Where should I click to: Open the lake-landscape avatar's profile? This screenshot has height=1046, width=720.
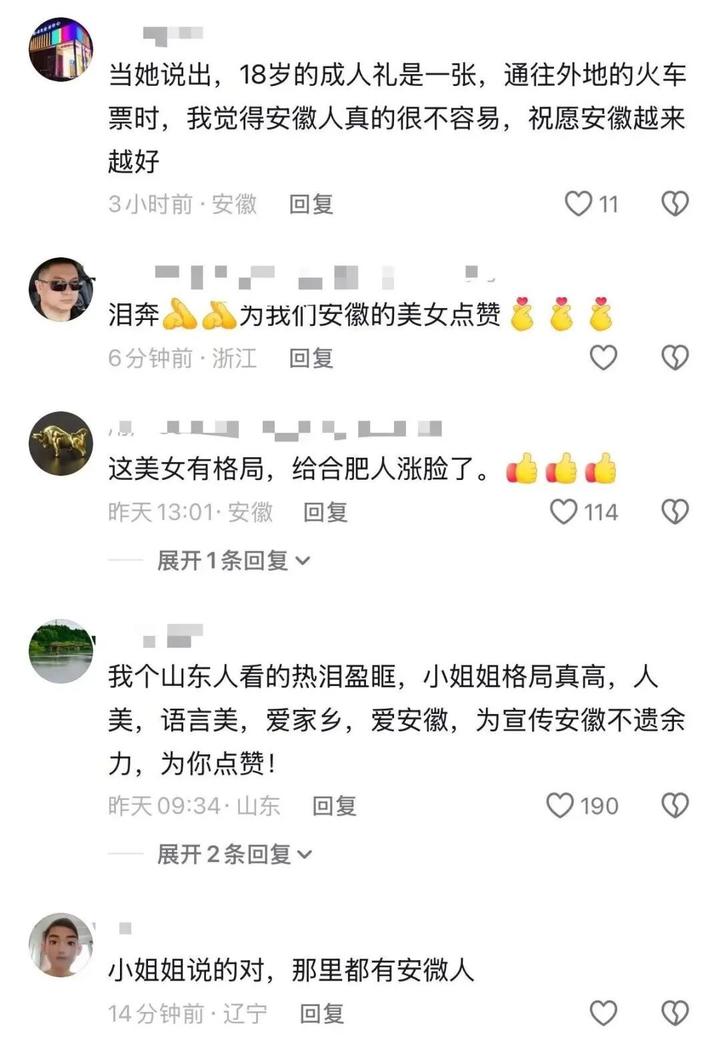pos(61,651)
